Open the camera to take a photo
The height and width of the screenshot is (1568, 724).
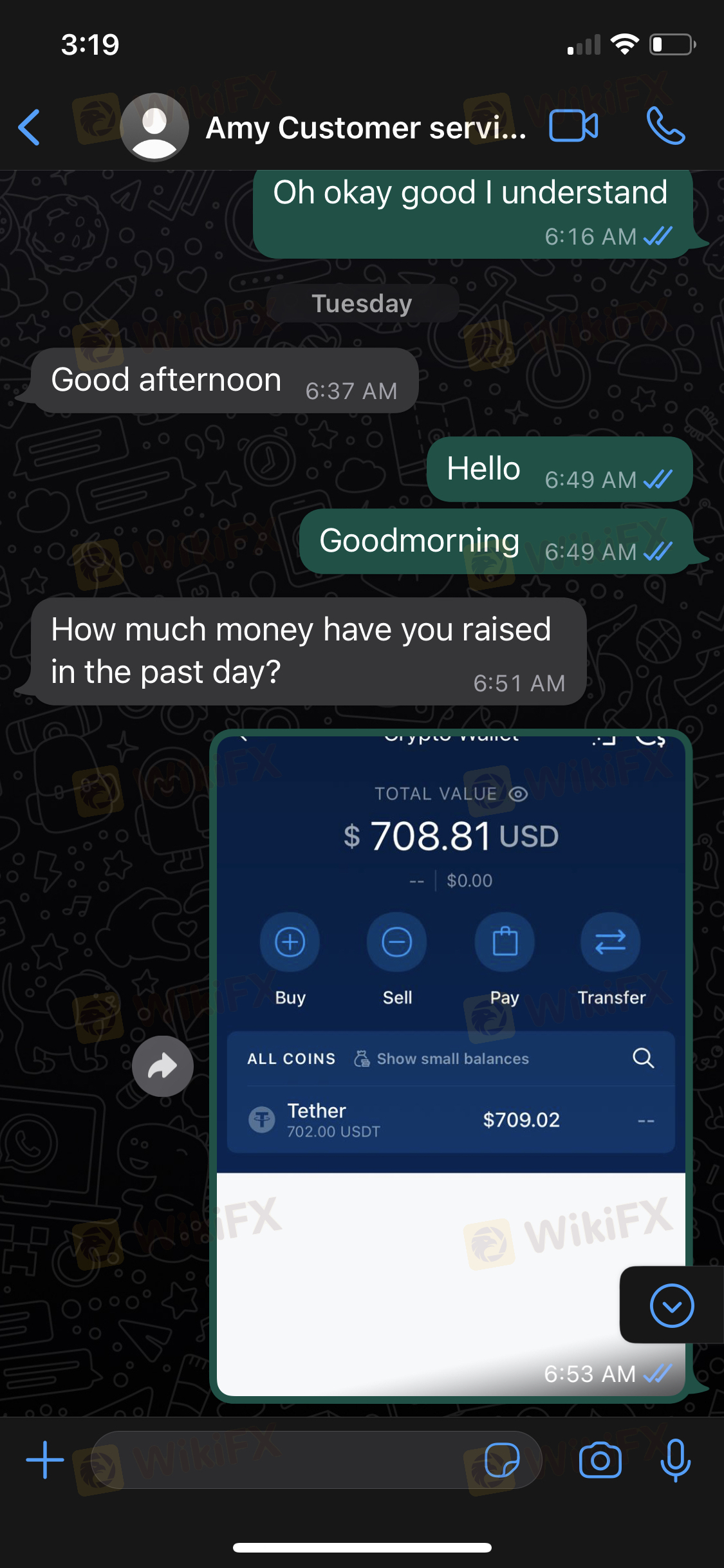click(600, 1460)
